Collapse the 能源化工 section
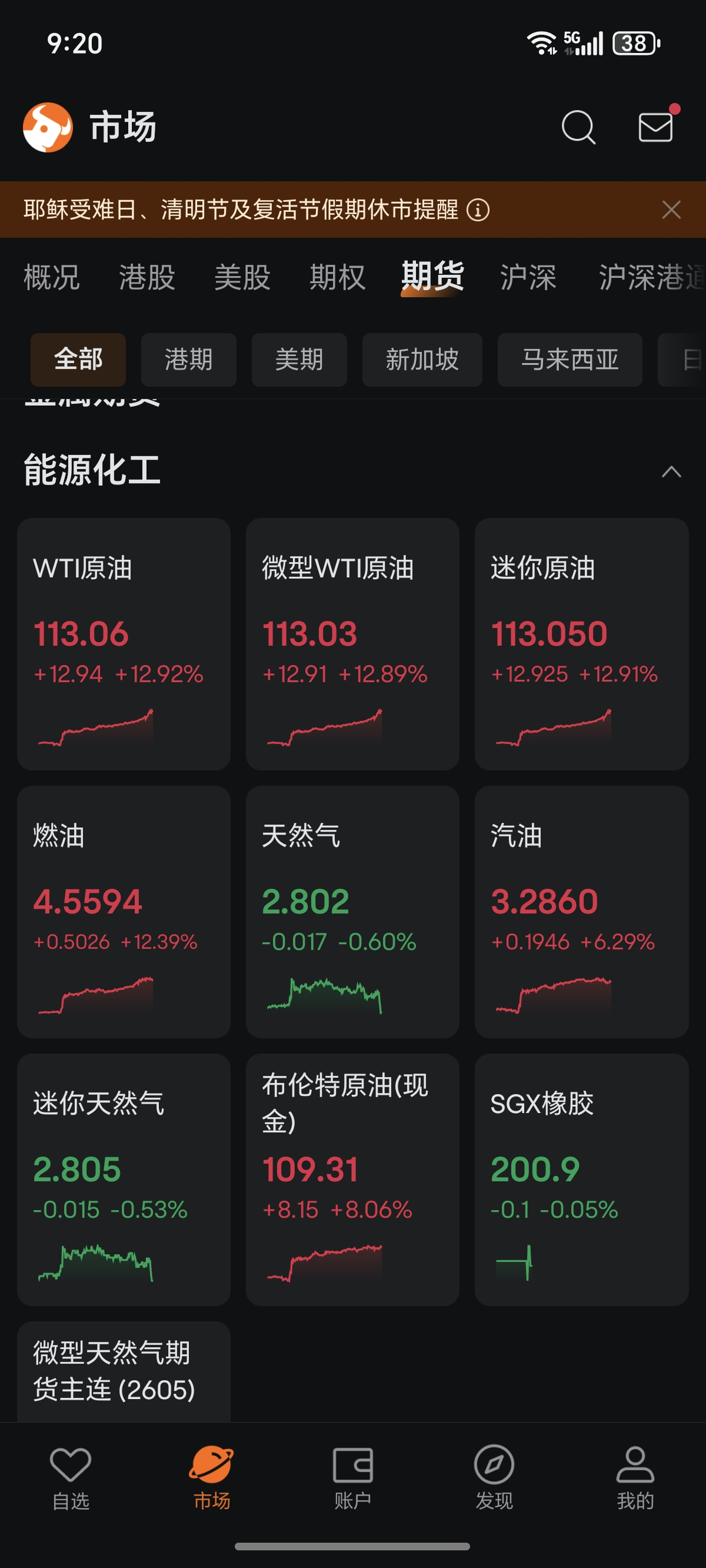This screenshot has width=706, height=1568. click(671, 471)
